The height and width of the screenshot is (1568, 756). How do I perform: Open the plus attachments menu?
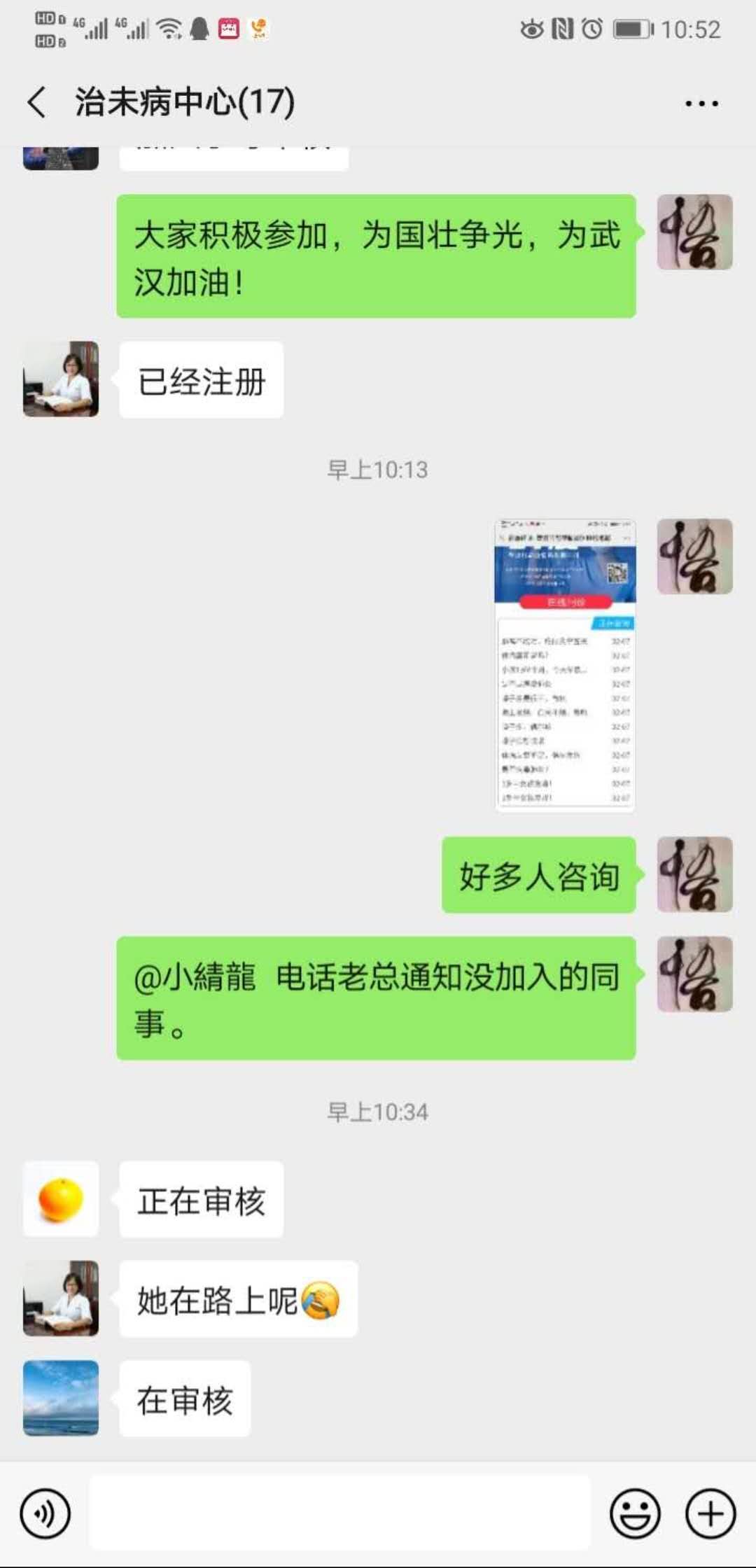point(710,1514)
